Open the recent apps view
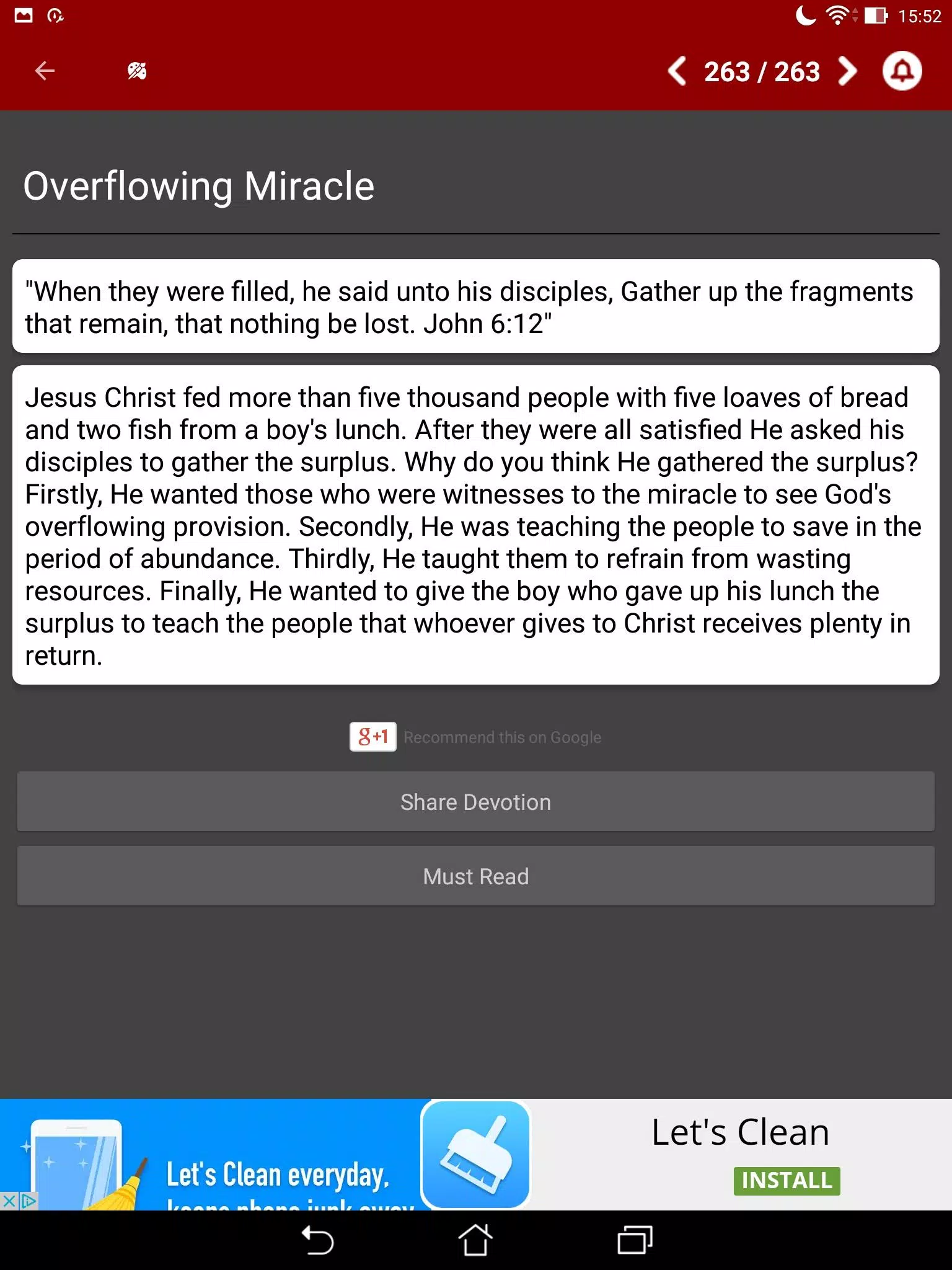Screen dimensions: 952x1270 click(635, 1240)
